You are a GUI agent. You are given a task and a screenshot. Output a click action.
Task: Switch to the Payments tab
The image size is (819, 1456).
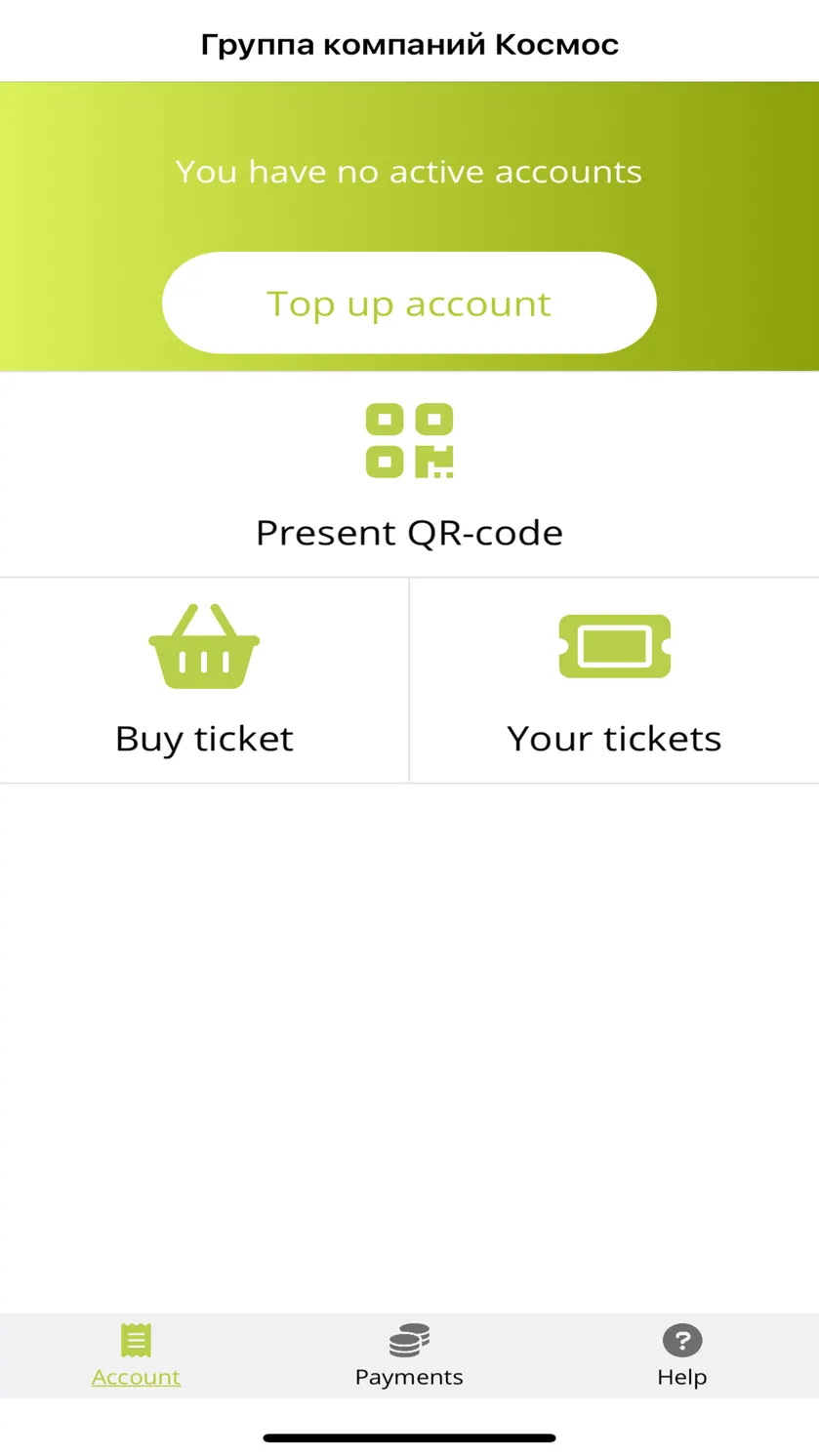[x=409, y=1355]
